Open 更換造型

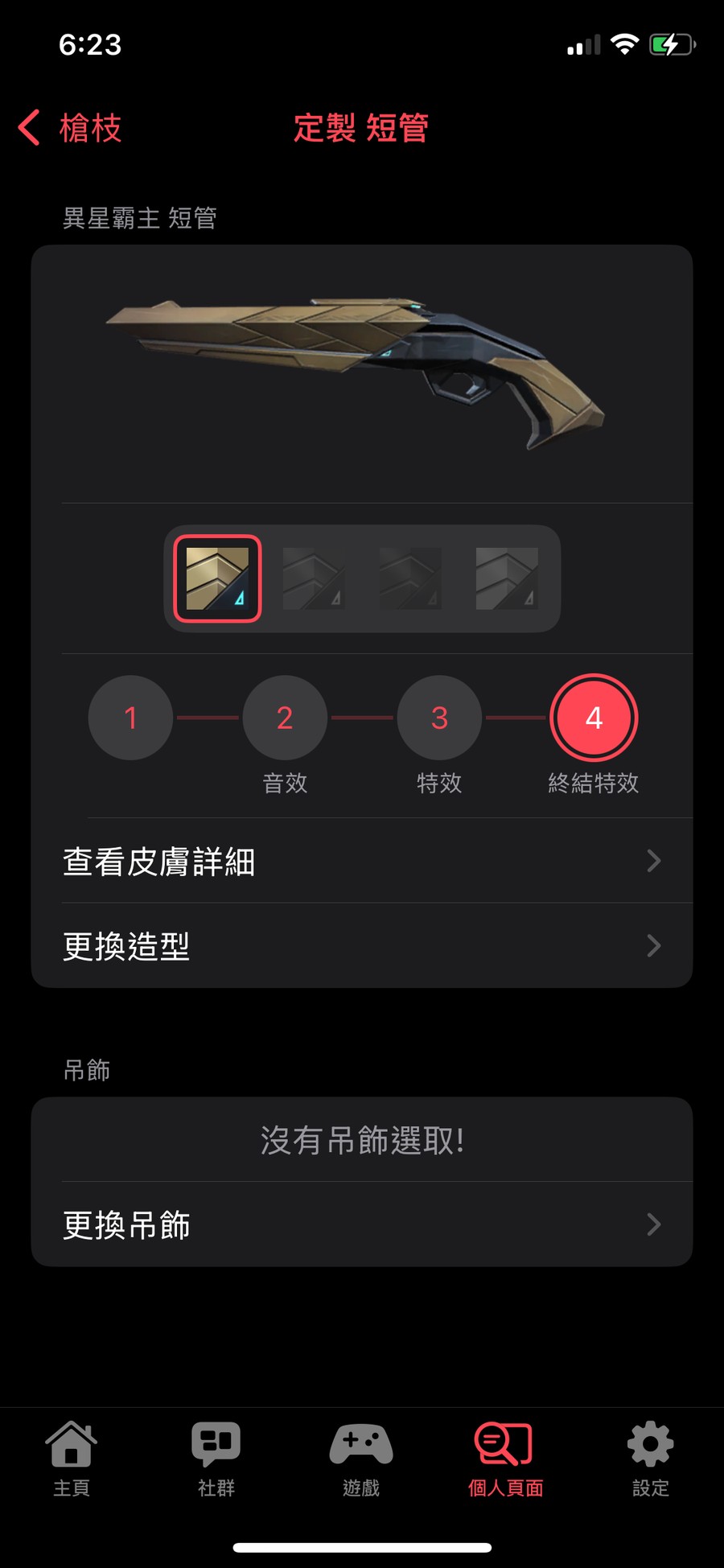pyautogui.click(x=362, y=946)
